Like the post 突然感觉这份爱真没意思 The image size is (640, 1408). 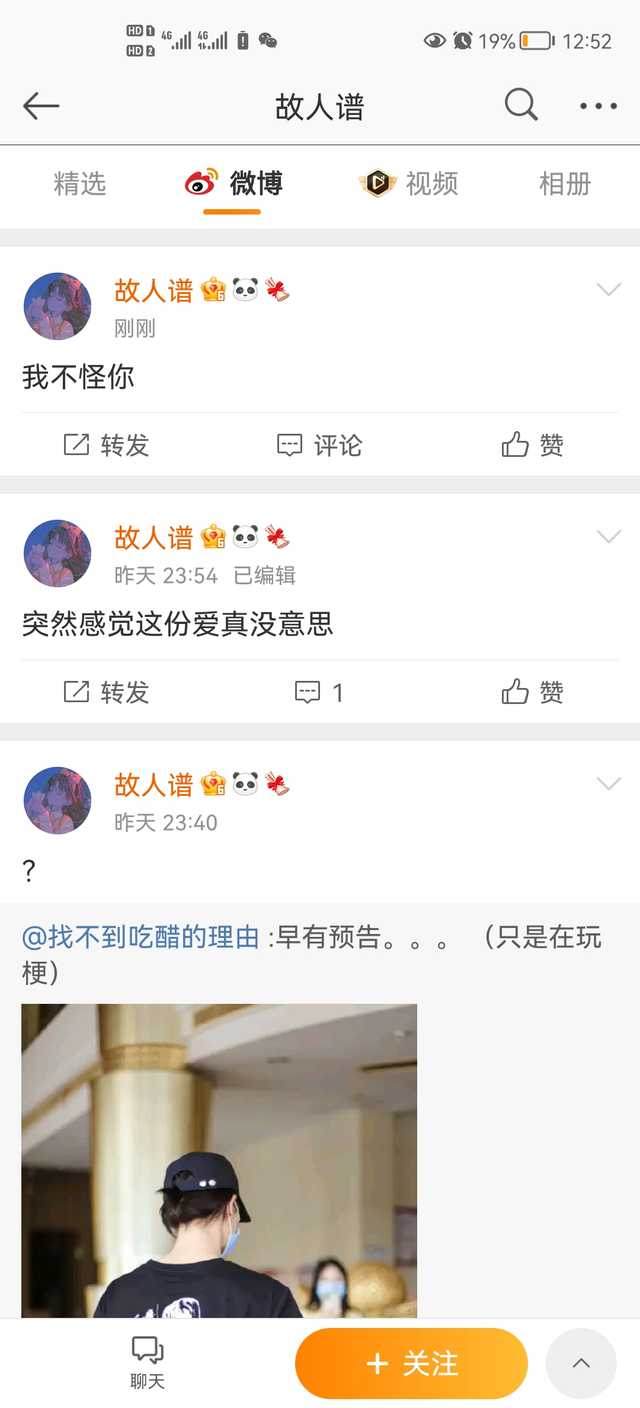click(x=533, y=692)
